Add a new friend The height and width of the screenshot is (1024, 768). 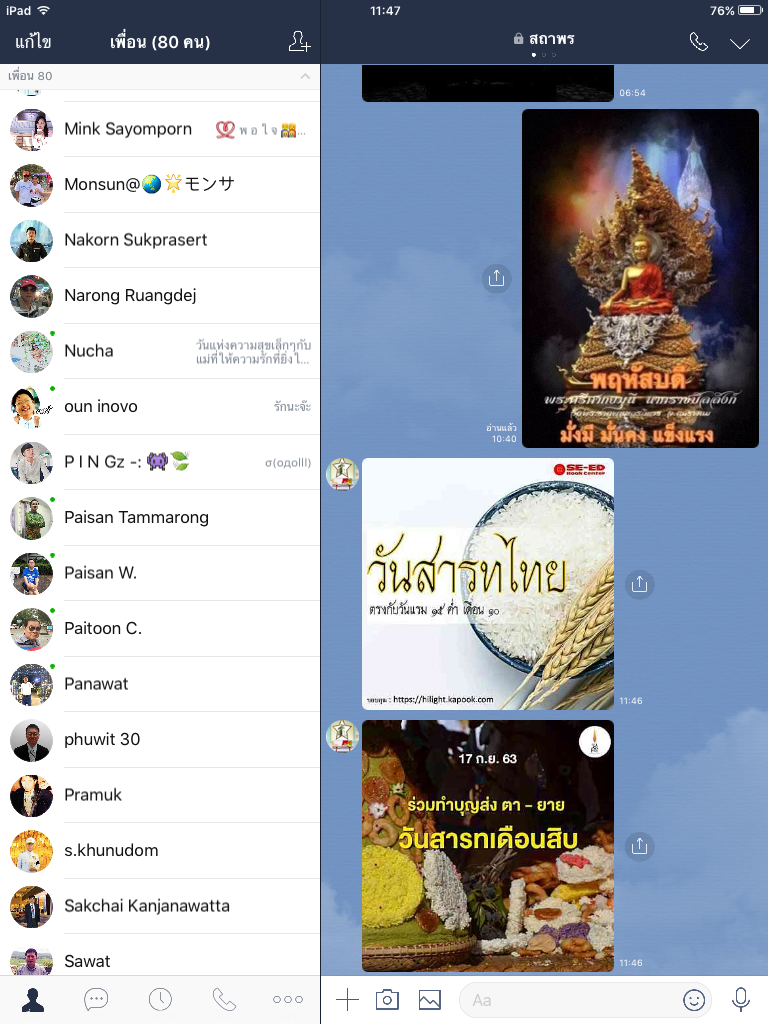click(298, 42)
